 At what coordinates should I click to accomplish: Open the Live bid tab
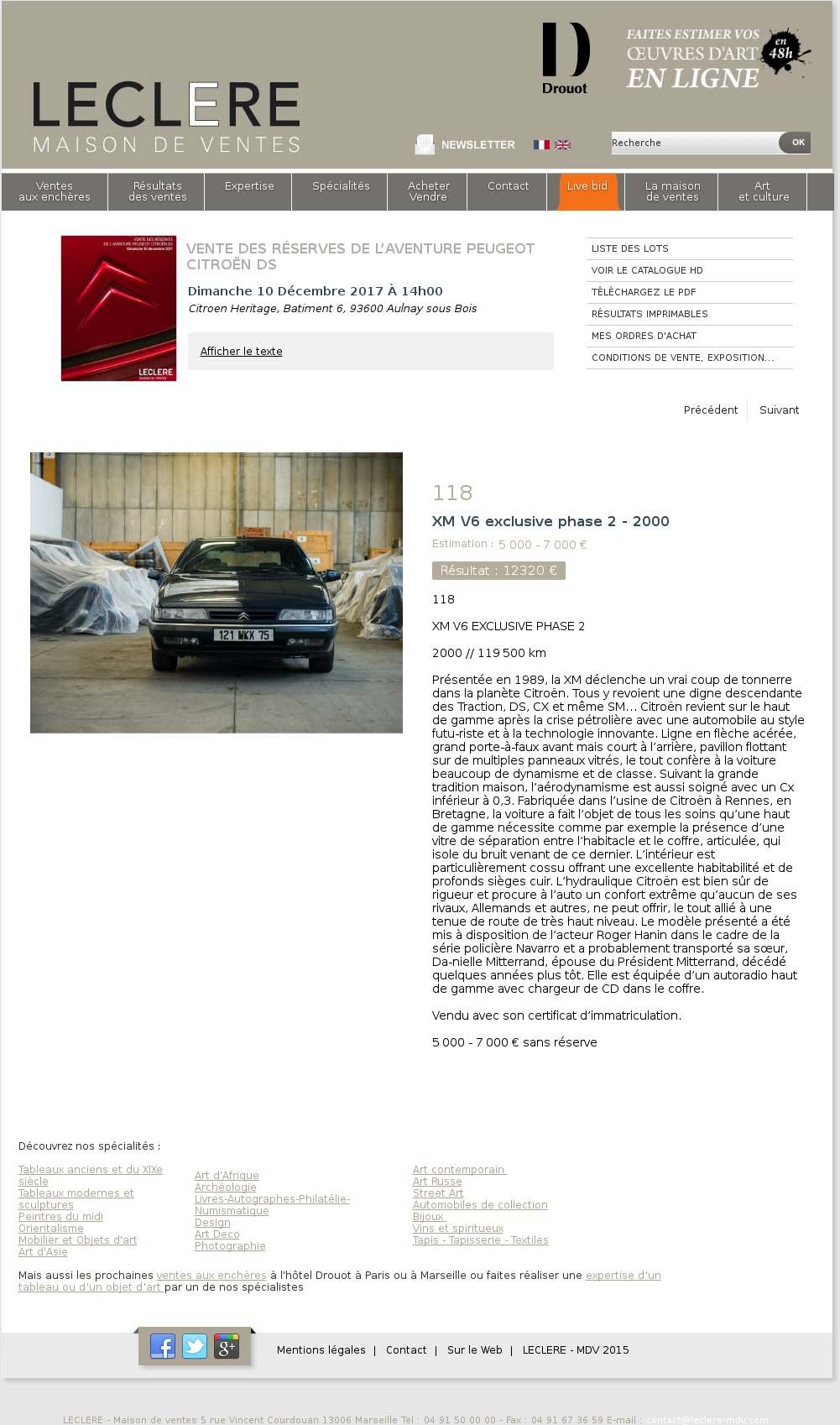(x=587, y=186)
